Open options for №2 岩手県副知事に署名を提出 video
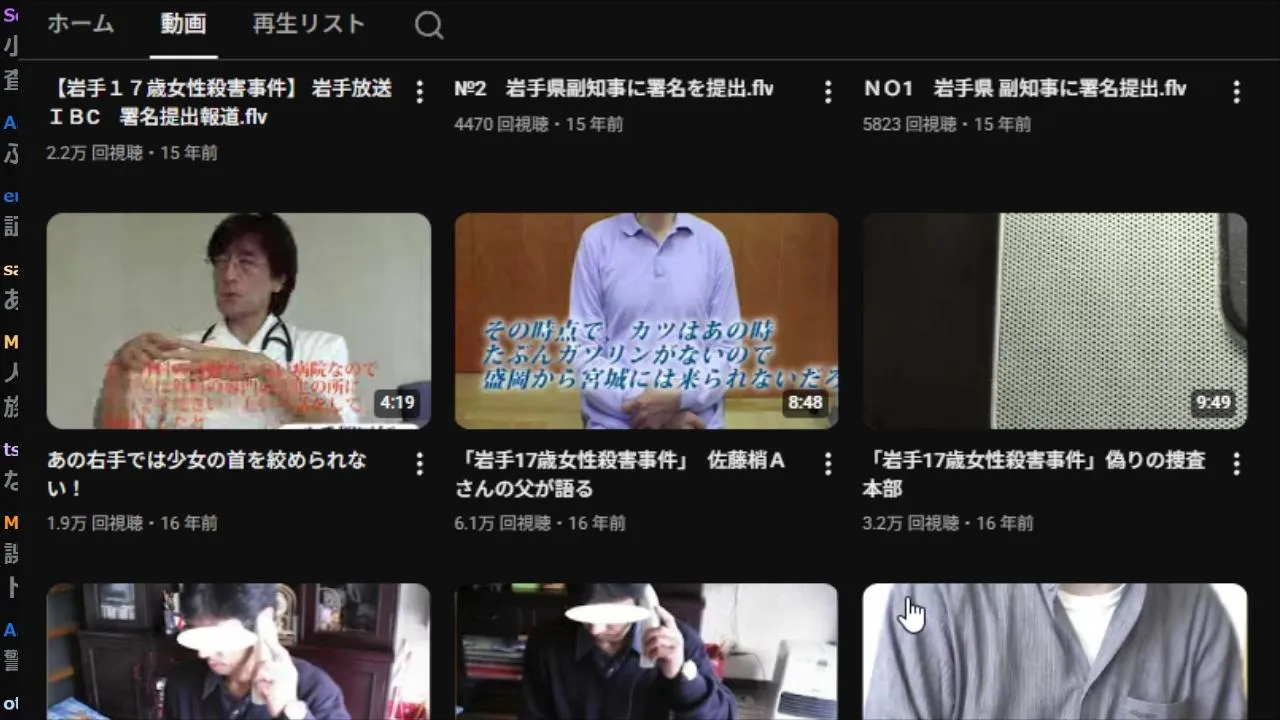1280x720 pixels. [x=828, y=92]
